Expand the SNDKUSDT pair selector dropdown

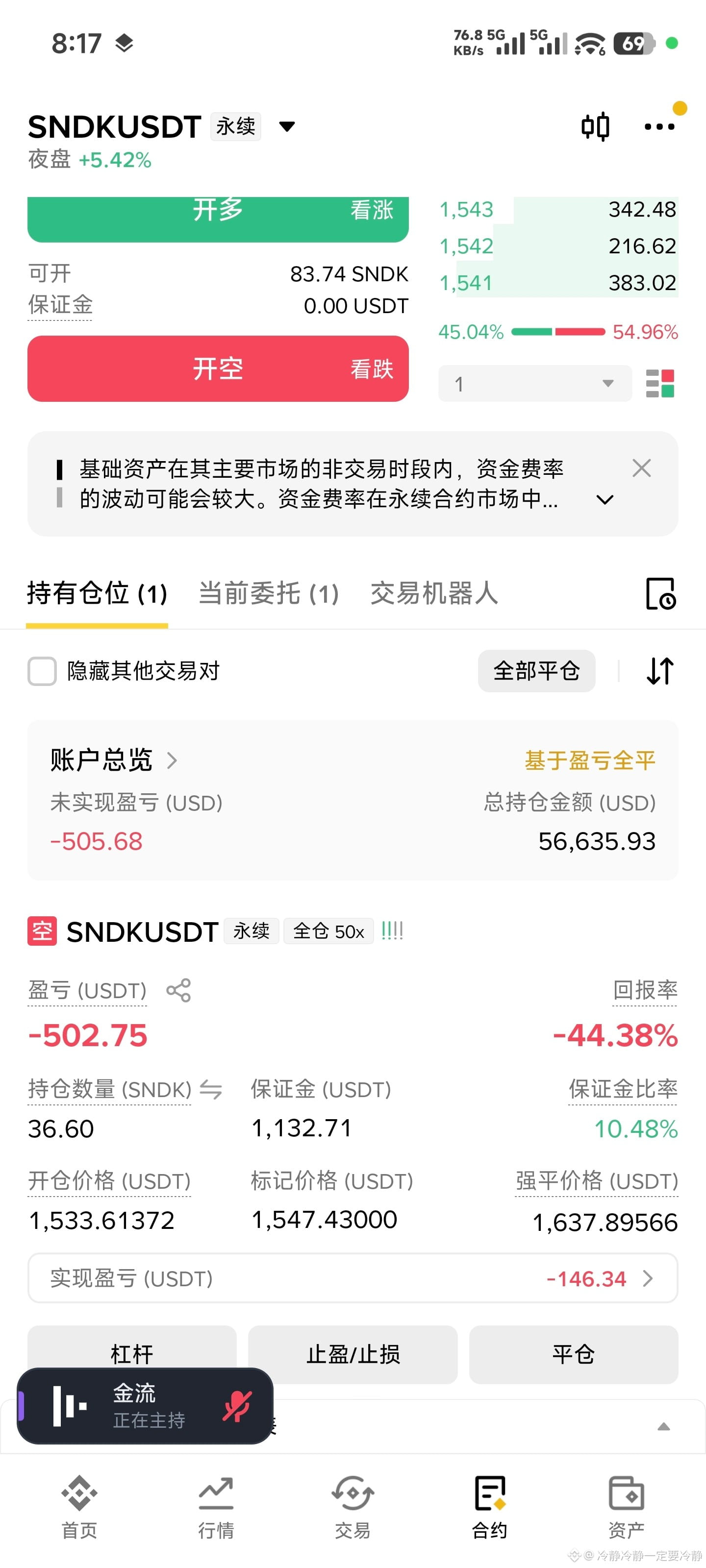[287, 126]
